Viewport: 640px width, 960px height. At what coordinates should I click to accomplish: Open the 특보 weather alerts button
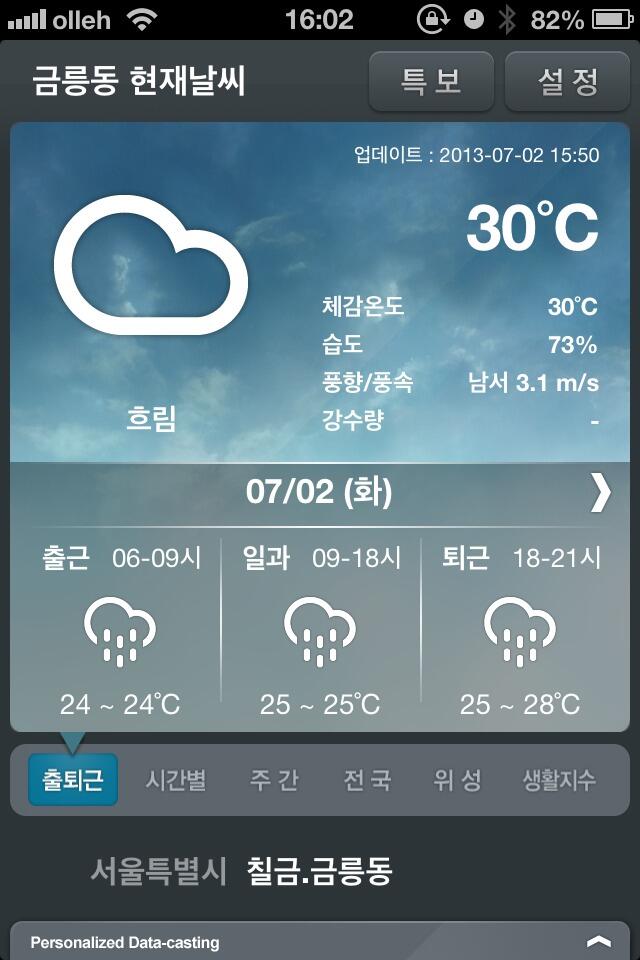click(x=431, y=81)
